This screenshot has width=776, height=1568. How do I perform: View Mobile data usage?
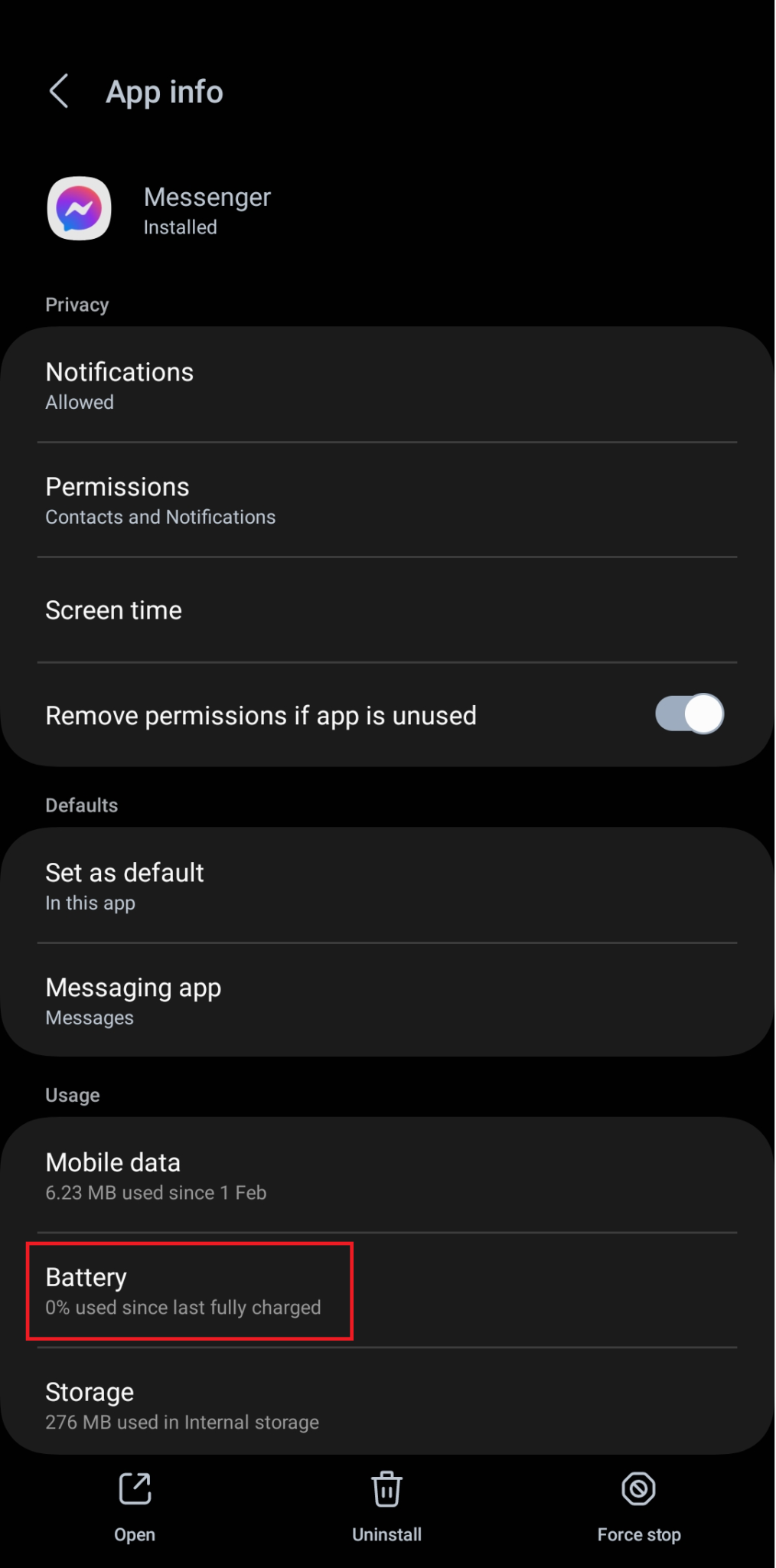pos(386,1175)
